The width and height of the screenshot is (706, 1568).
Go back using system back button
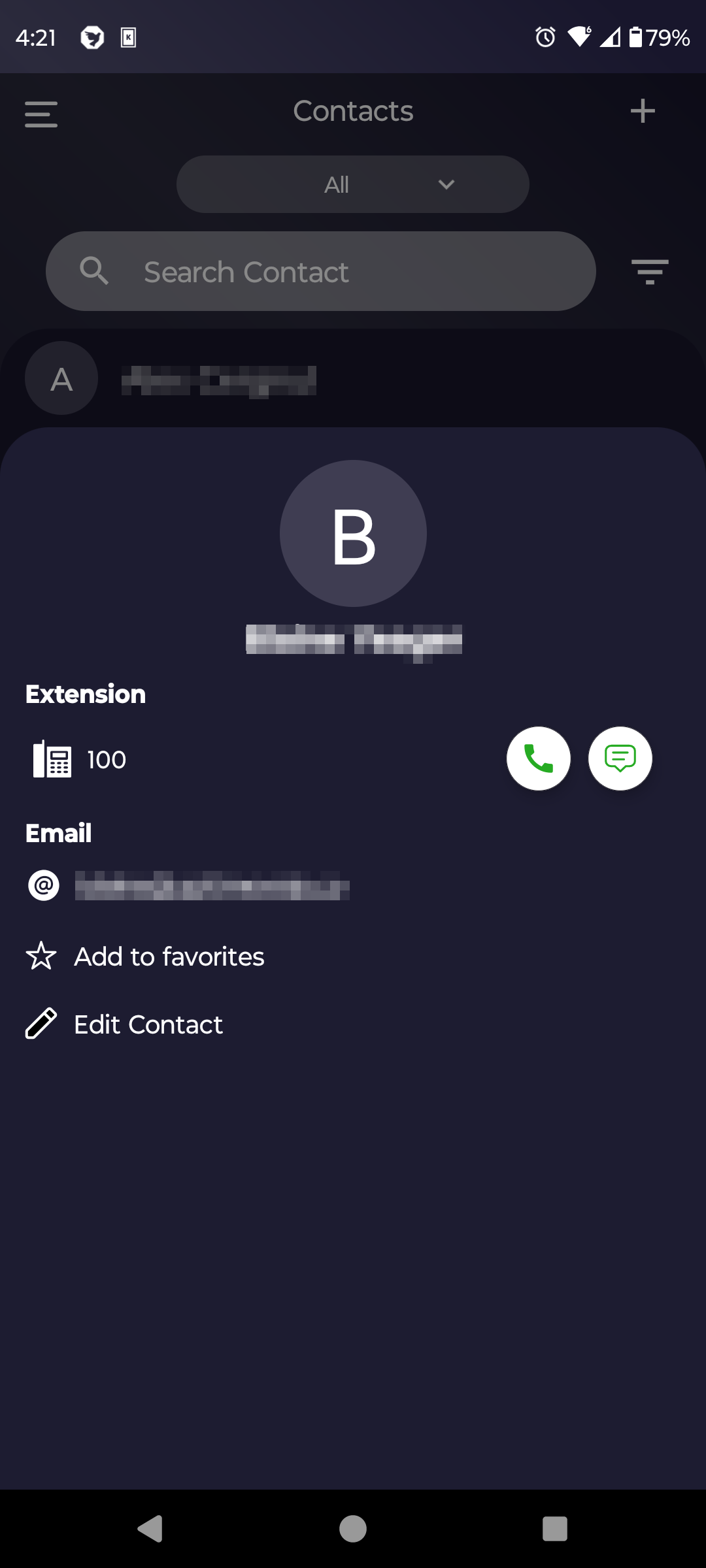click(x=150, y=1529)
